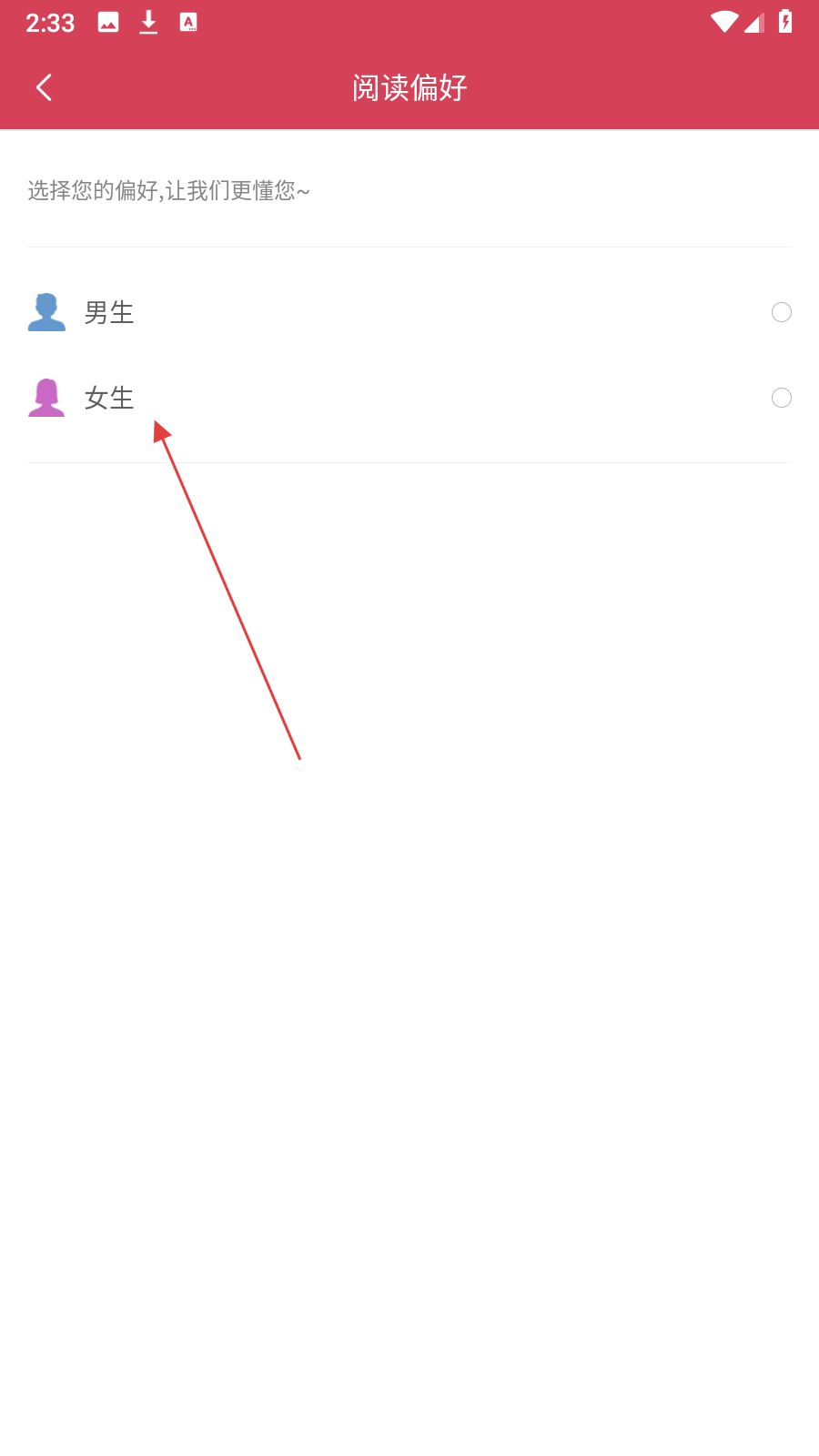
Task: Go back from reading preferences
Action: [44, 87]
